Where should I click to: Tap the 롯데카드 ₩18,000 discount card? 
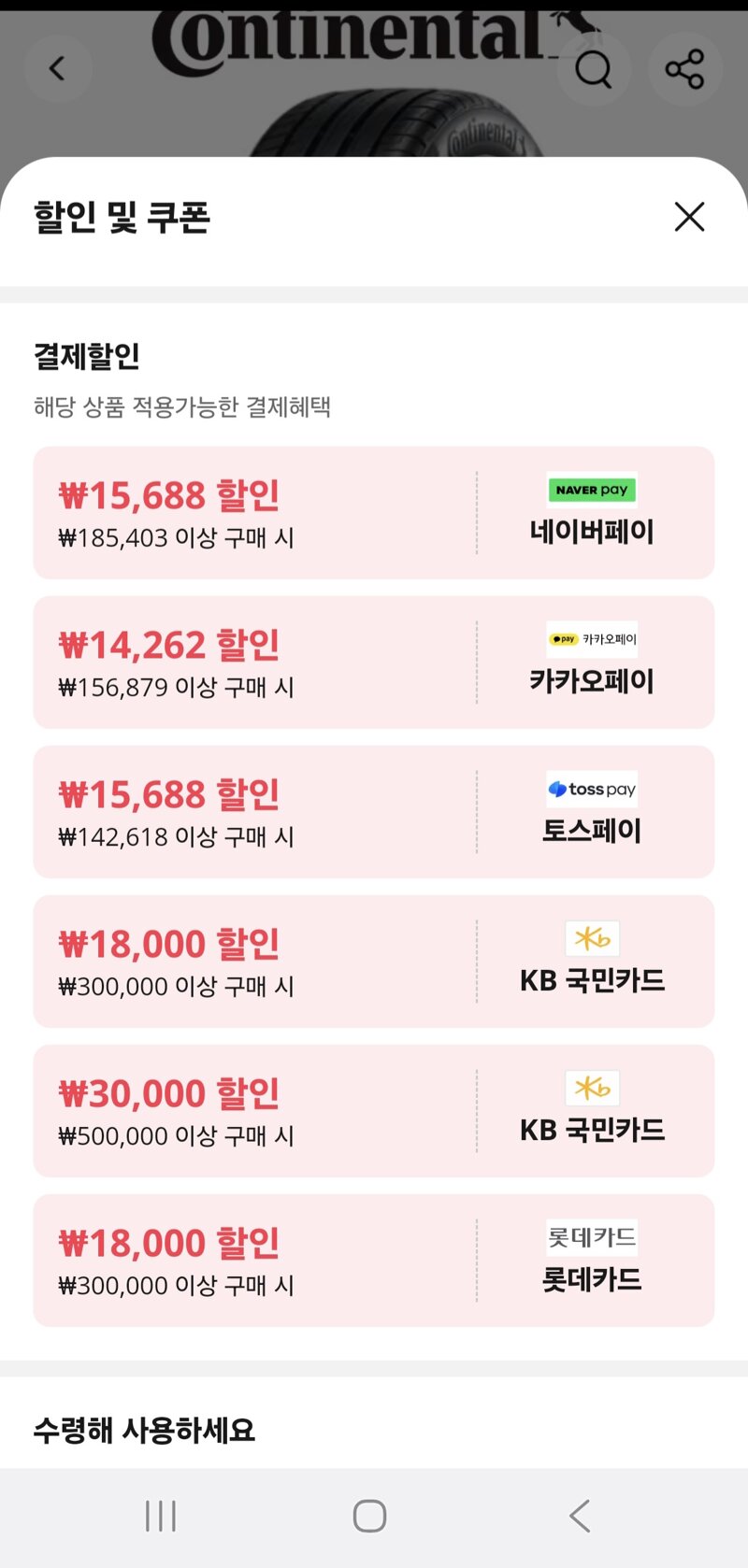coord(374,1261)
